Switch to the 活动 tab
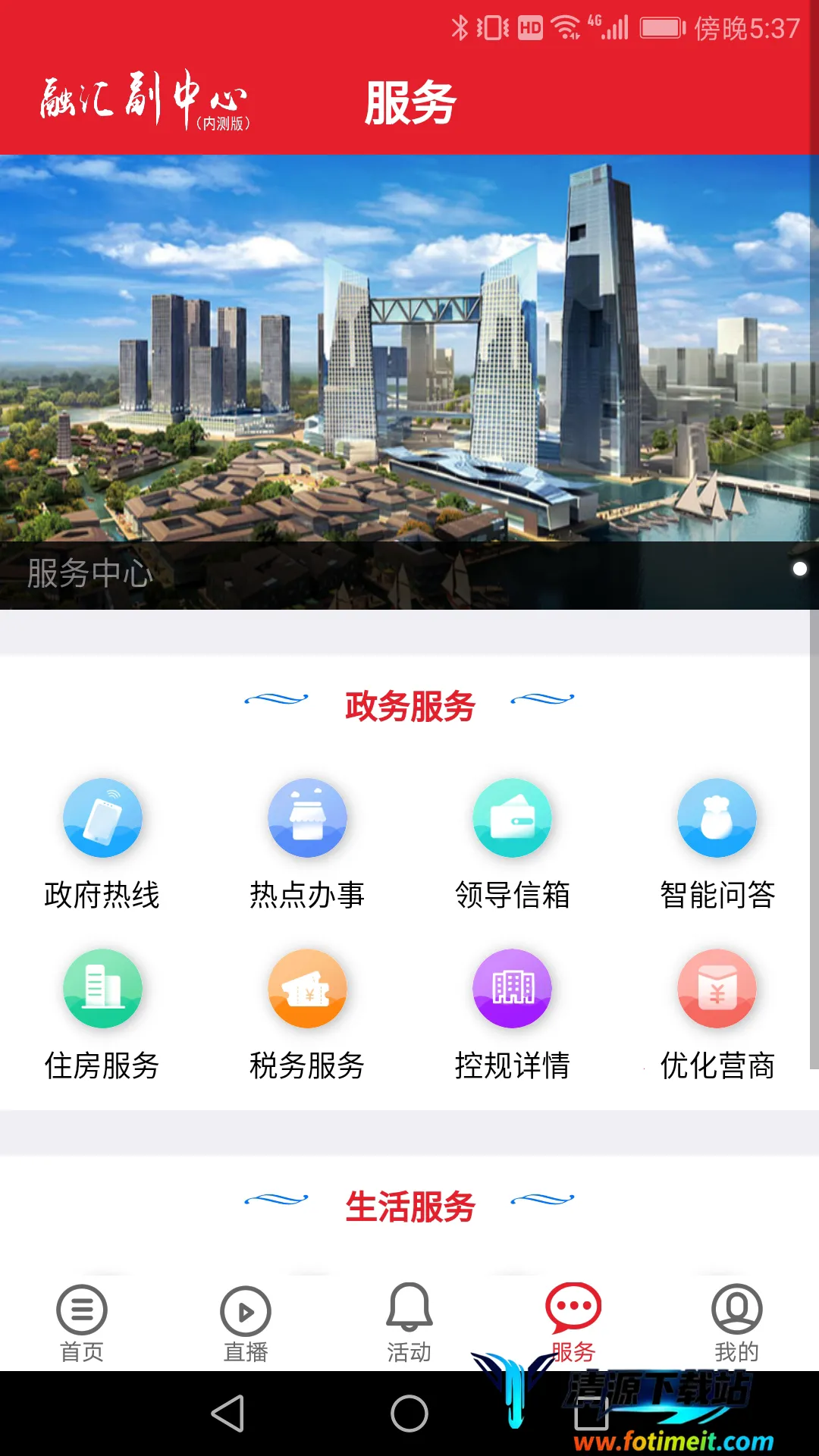819x1456 pixels. 409,1323
